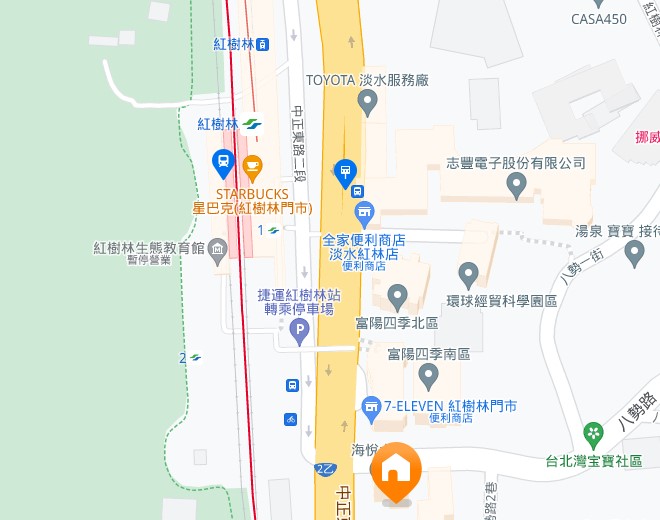Select the 富陽四季北區 pin

point(397,296)
